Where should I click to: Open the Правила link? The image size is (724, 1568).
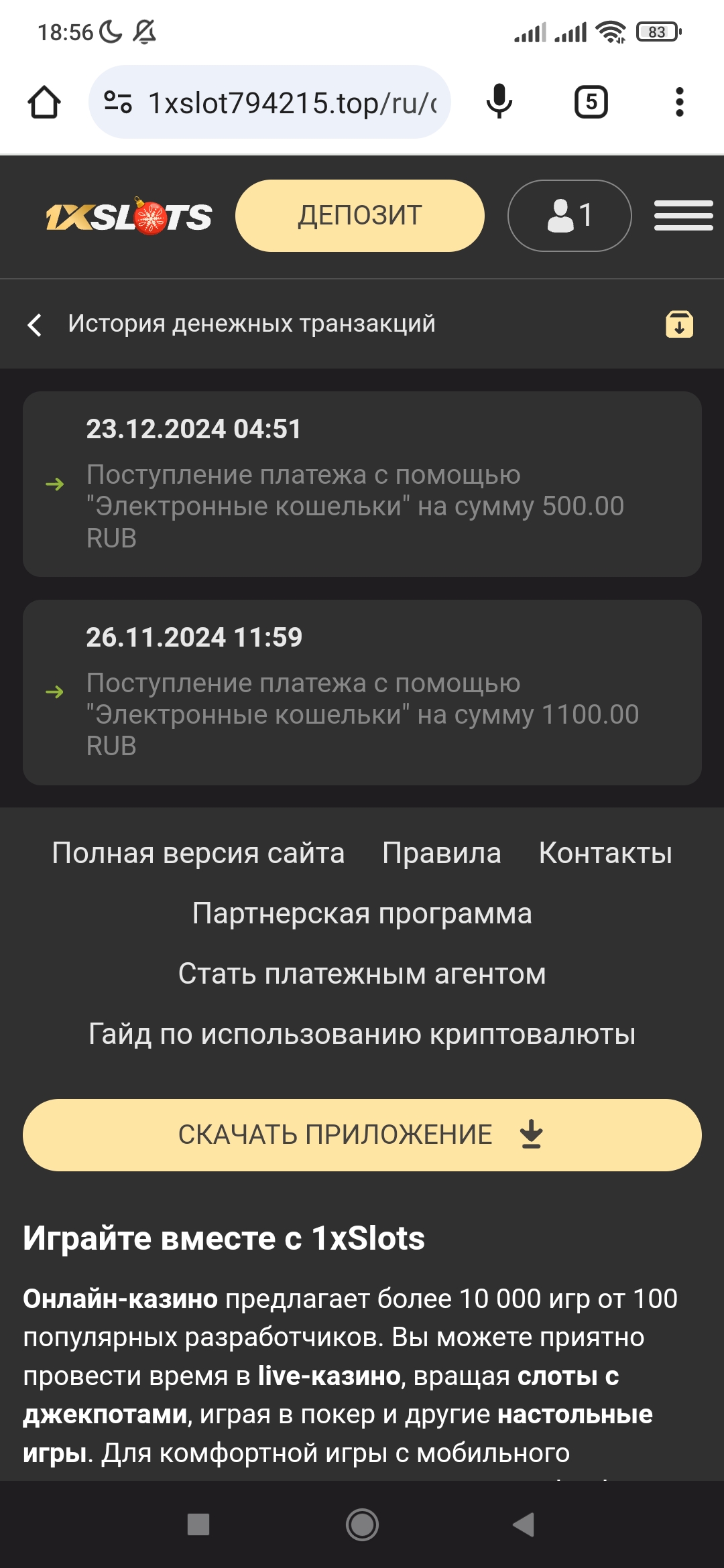[442, 854]
